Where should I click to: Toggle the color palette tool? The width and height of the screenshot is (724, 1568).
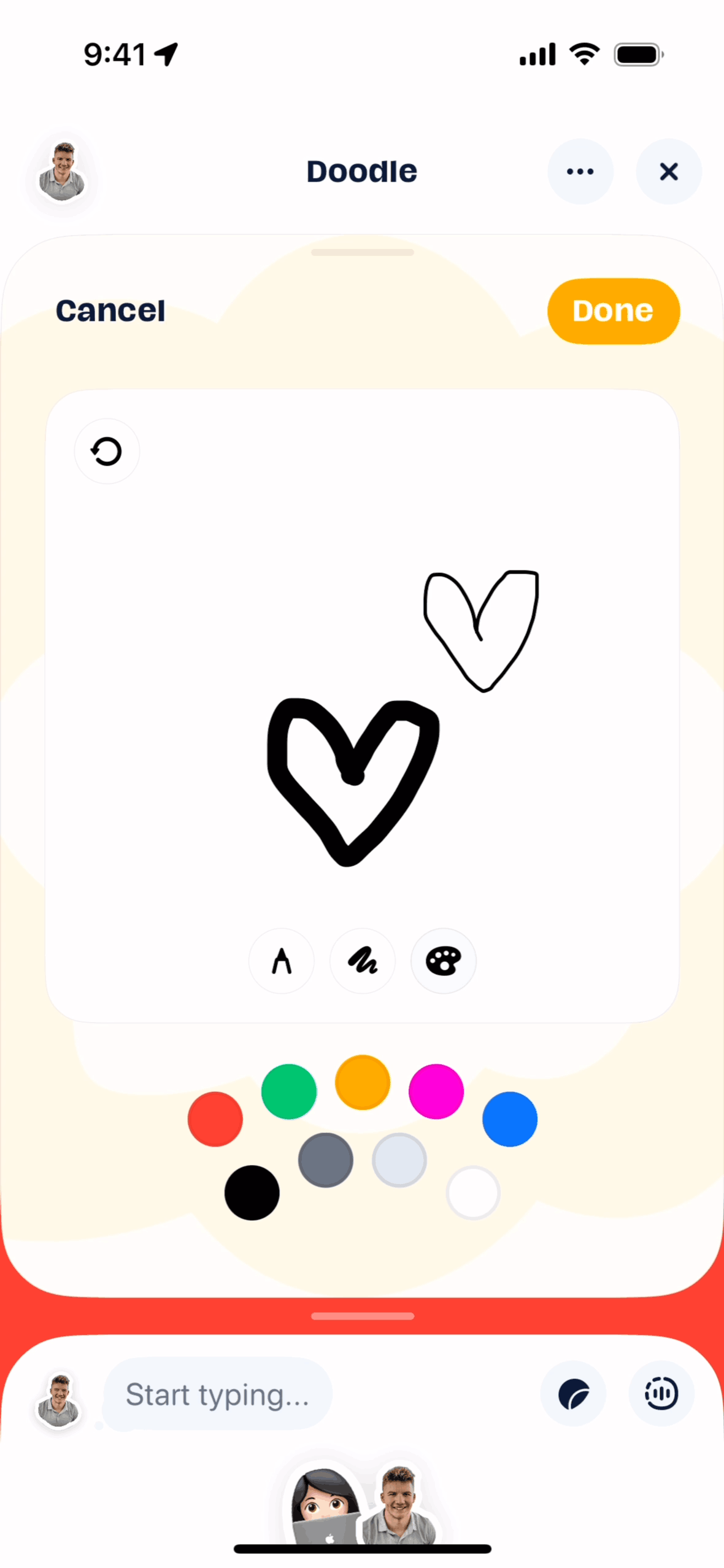click(x=443, y=961)
